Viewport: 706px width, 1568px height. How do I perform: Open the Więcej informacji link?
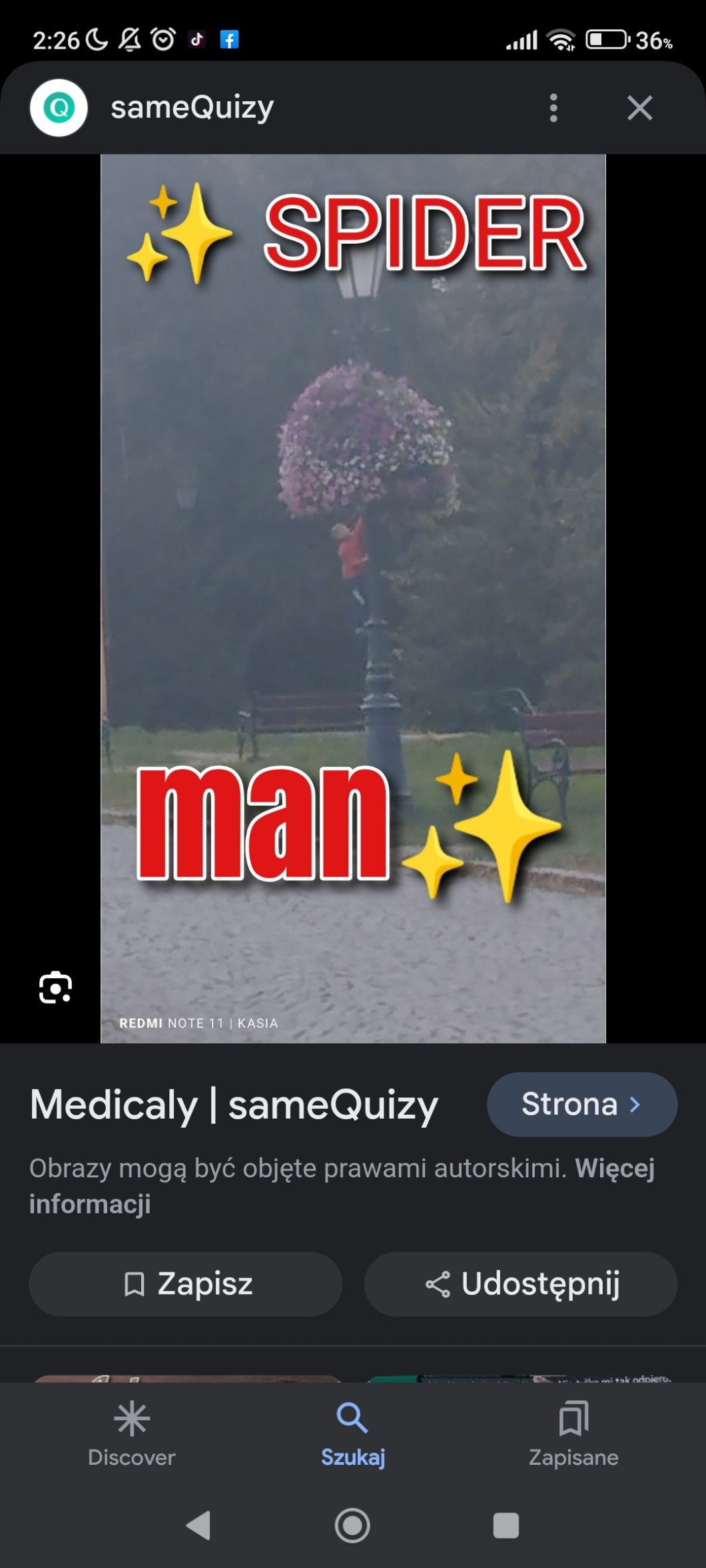pyautogui.click(x=342, y=1186)
